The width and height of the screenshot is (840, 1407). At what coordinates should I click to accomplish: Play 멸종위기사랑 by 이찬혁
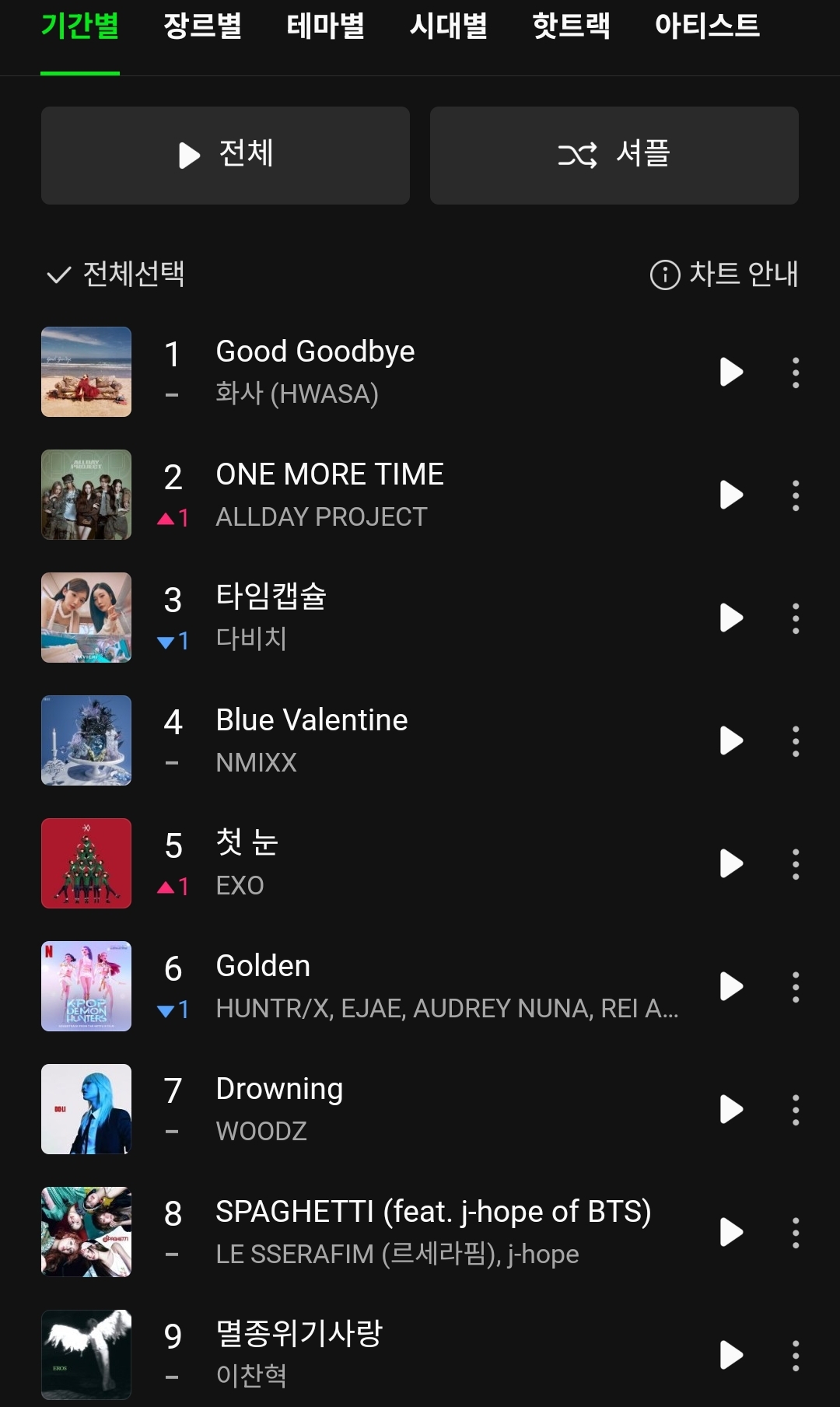coord(731,1355)
